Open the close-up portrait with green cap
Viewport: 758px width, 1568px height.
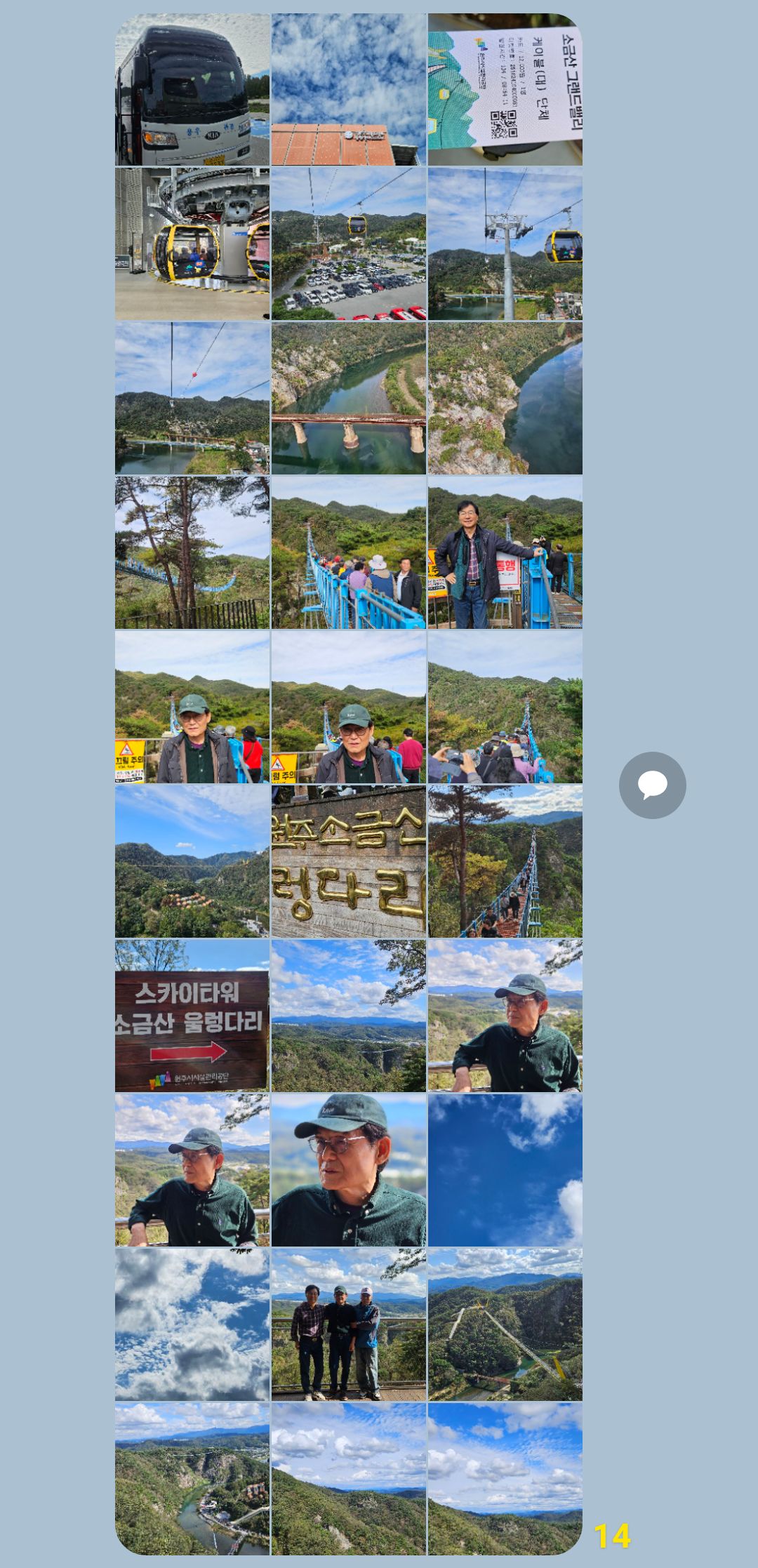click(349, 1170)
